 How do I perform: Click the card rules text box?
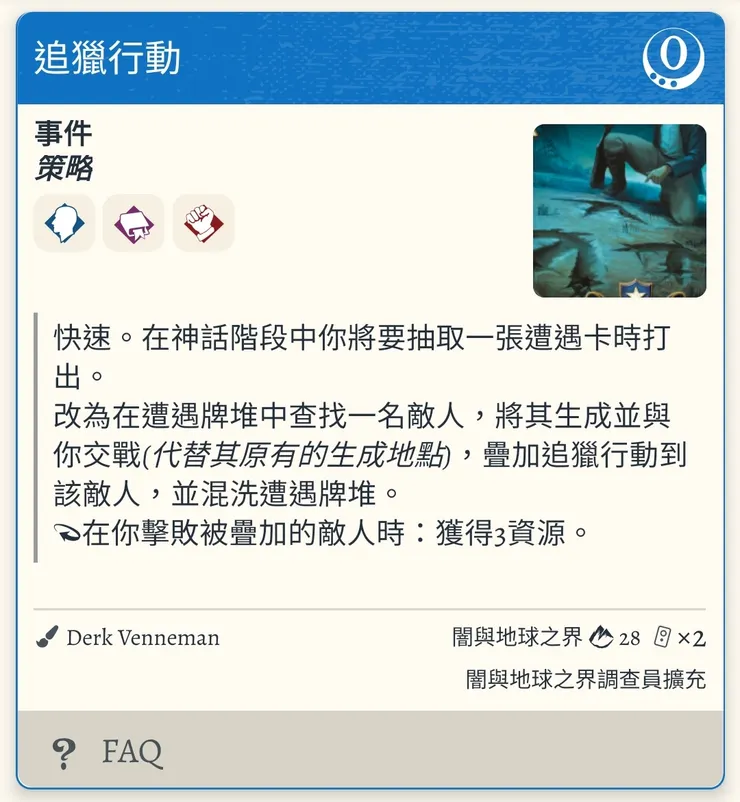pos(370,430)
